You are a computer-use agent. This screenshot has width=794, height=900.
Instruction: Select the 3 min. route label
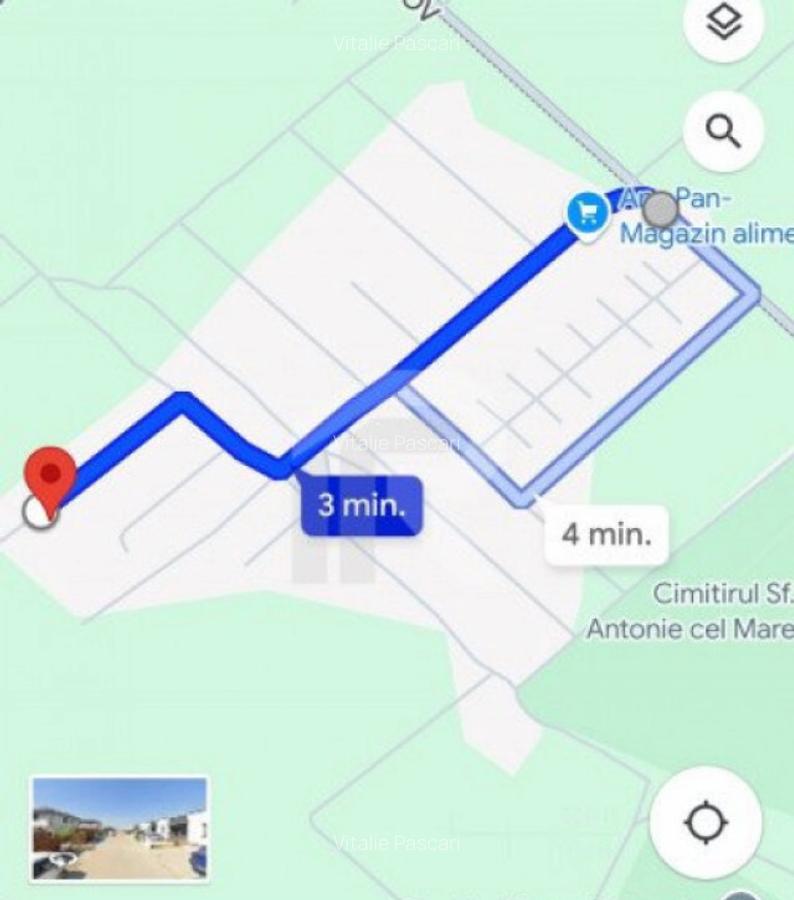[362, 505]
